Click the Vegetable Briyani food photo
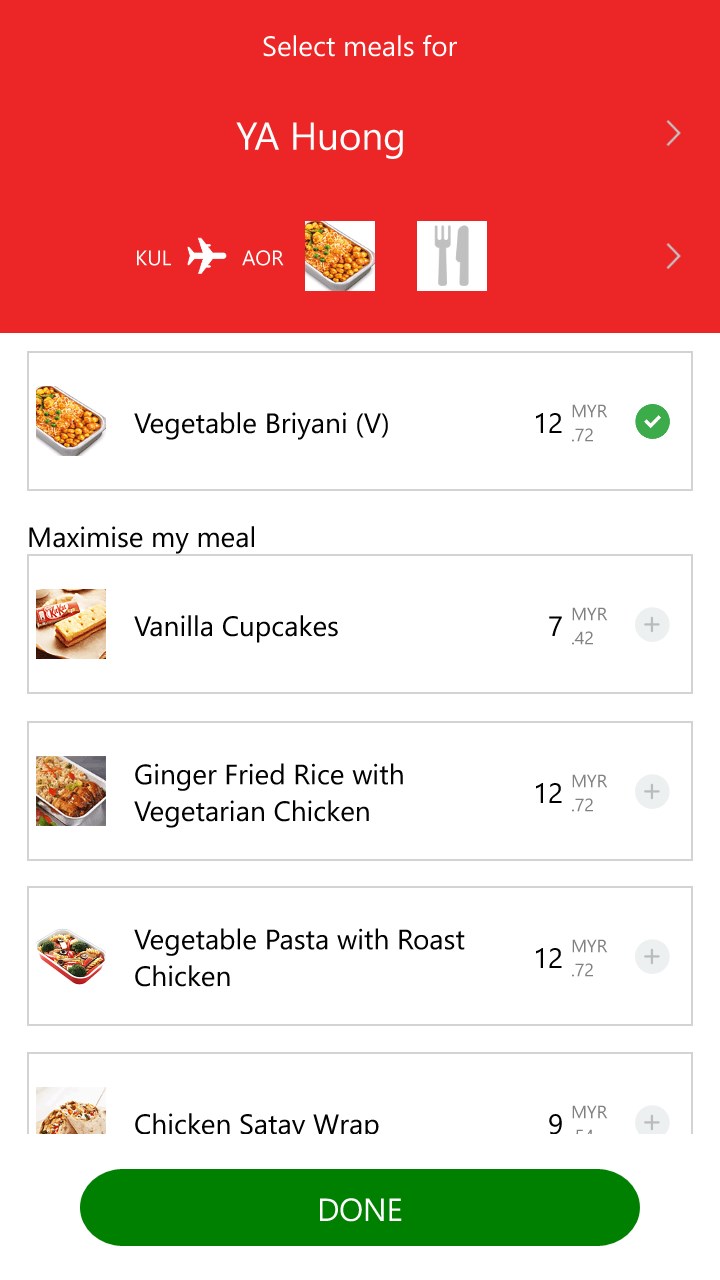 tap(70, 422)
